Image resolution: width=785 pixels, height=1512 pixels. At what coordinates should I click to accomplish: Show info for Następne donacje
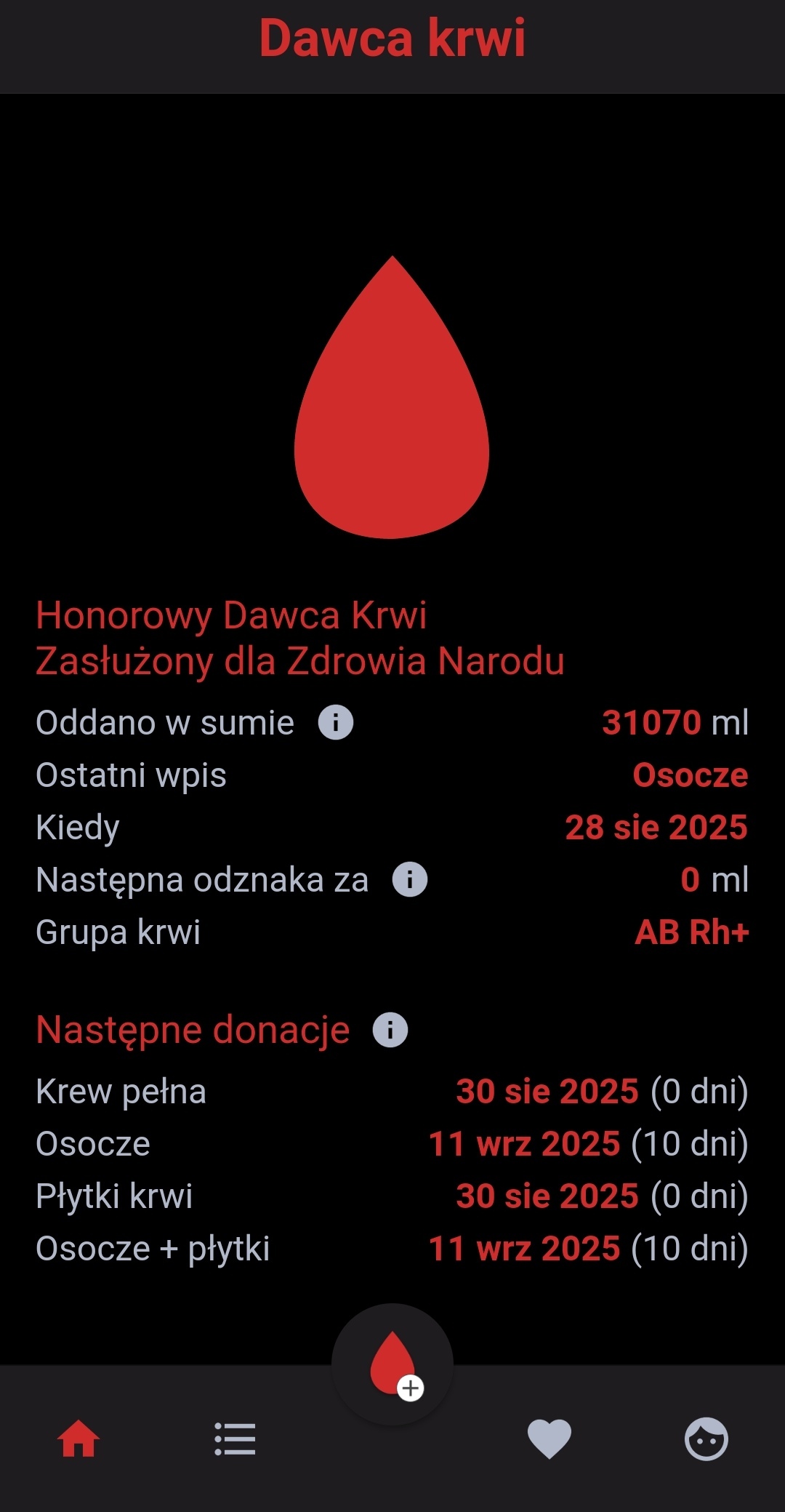tap(390, 1030)
